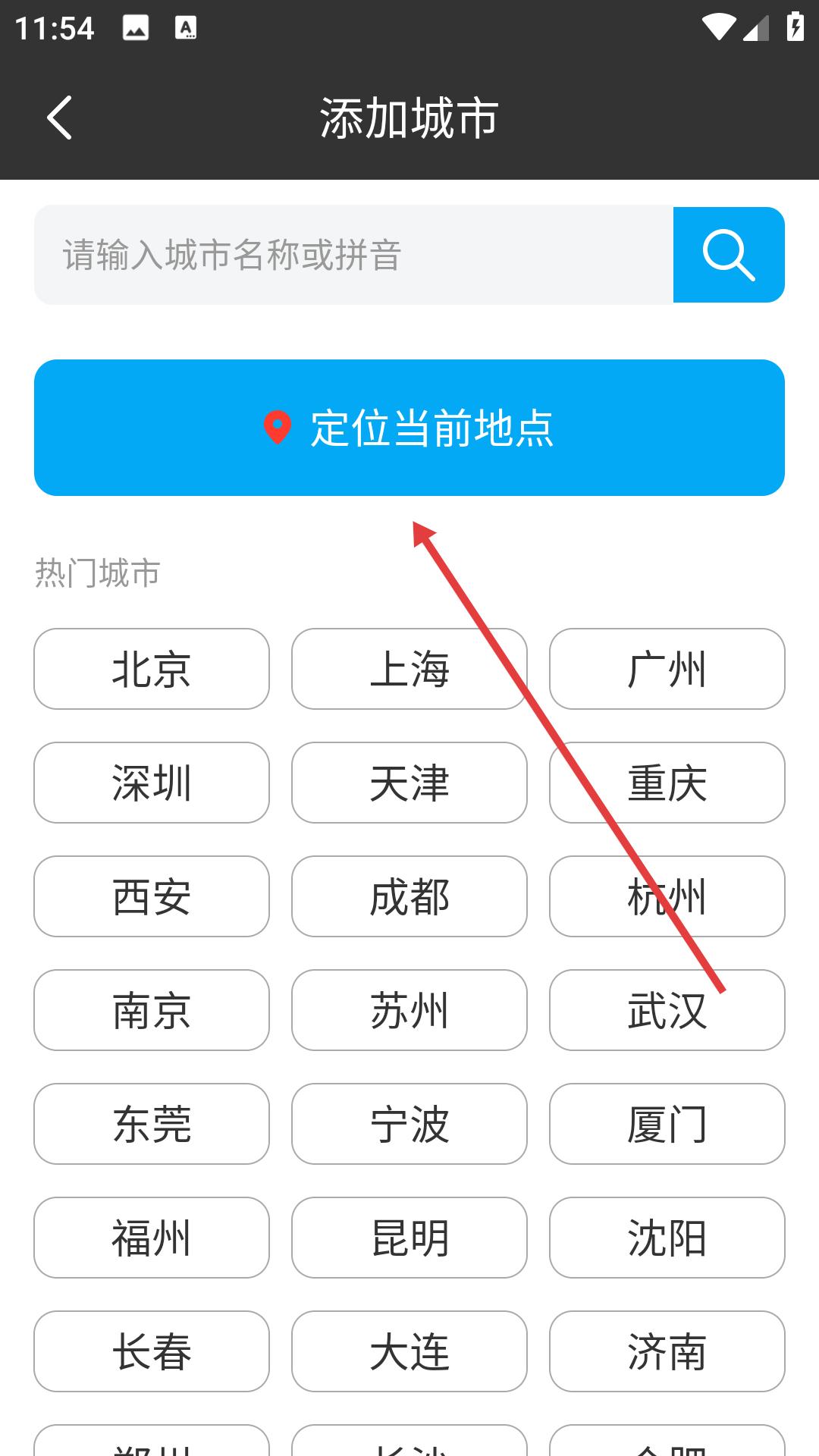Select 北京 from the hot cities
The height and width of the screenshot is (1456, 819).
(x=152, y=669)
